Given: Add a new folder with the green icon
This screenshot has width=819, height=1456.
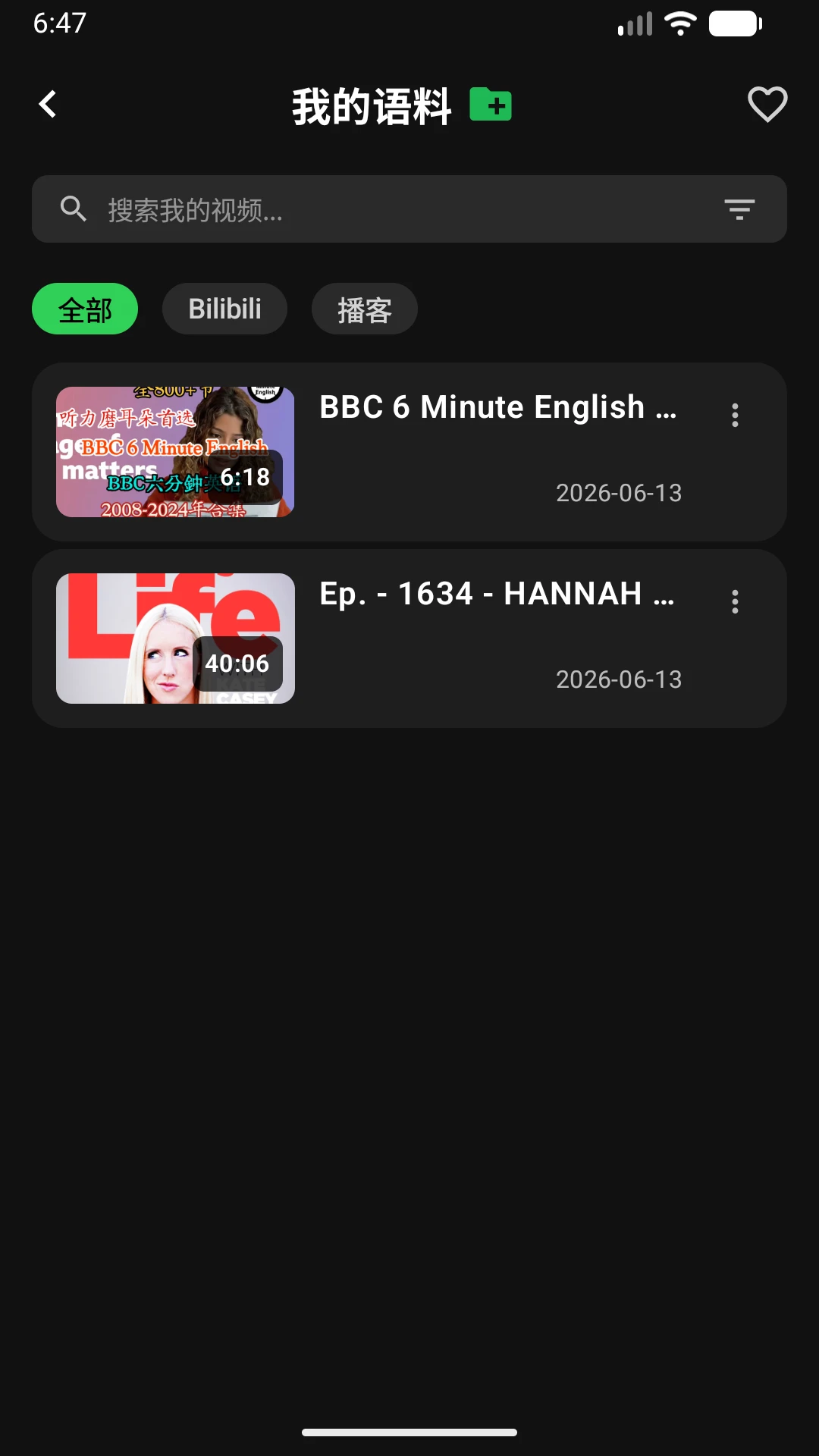Looking at the screenshot, I should [x=491, y=105].
